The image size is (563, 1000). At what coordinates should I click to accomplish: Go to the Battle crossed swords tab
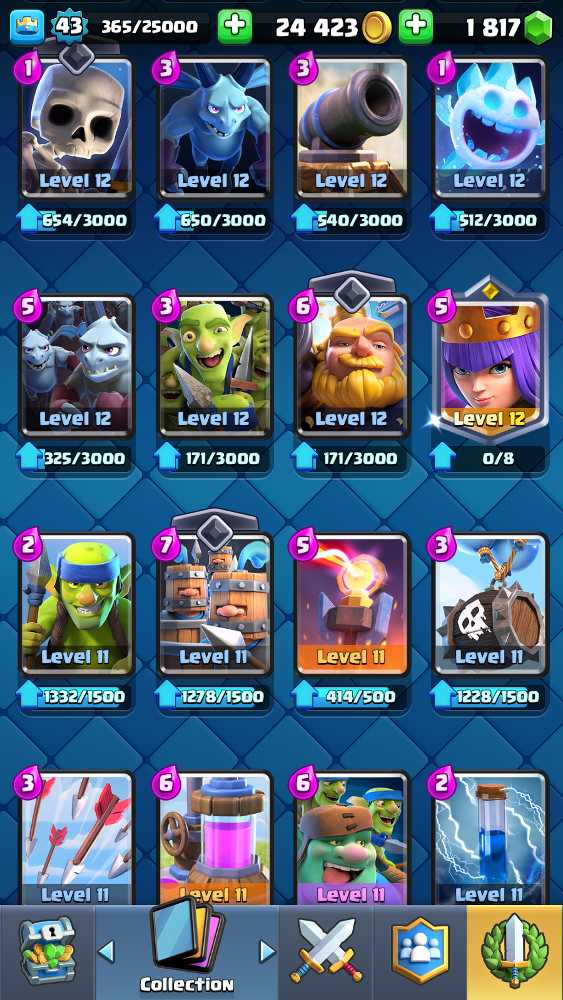tap(326, 952)
